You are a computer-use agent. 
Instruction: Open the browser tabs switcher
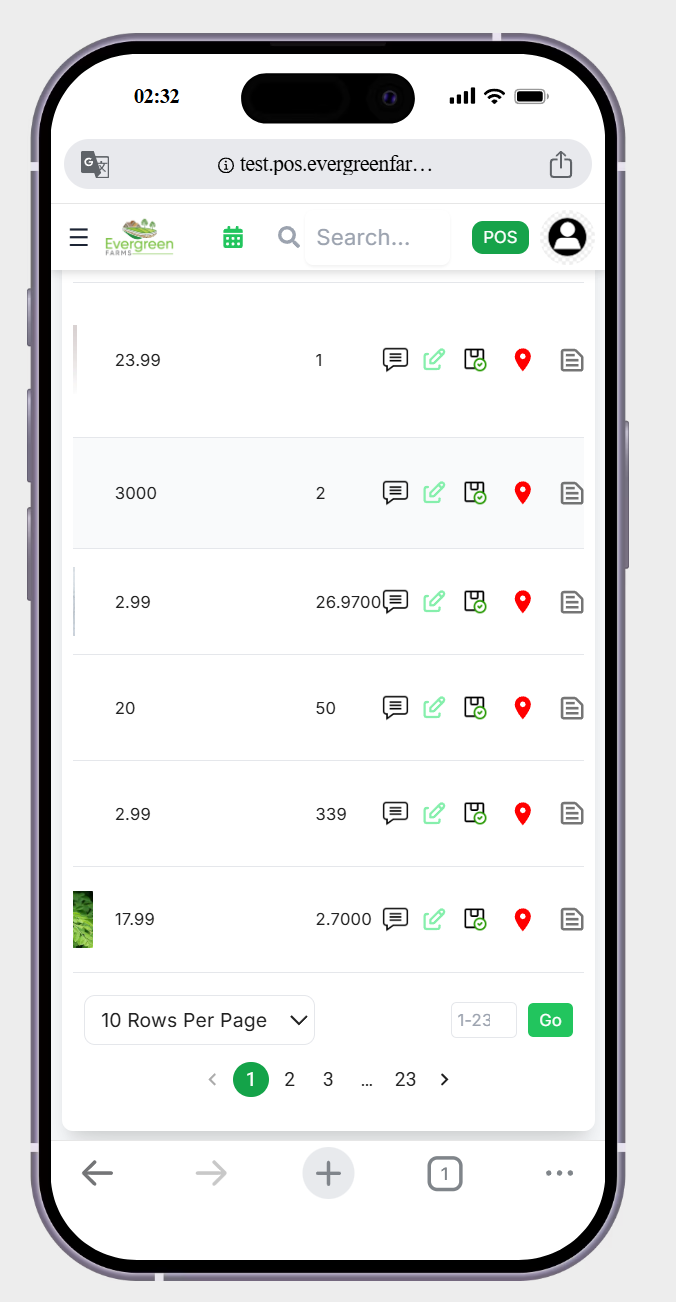(x=445, y=1173)
